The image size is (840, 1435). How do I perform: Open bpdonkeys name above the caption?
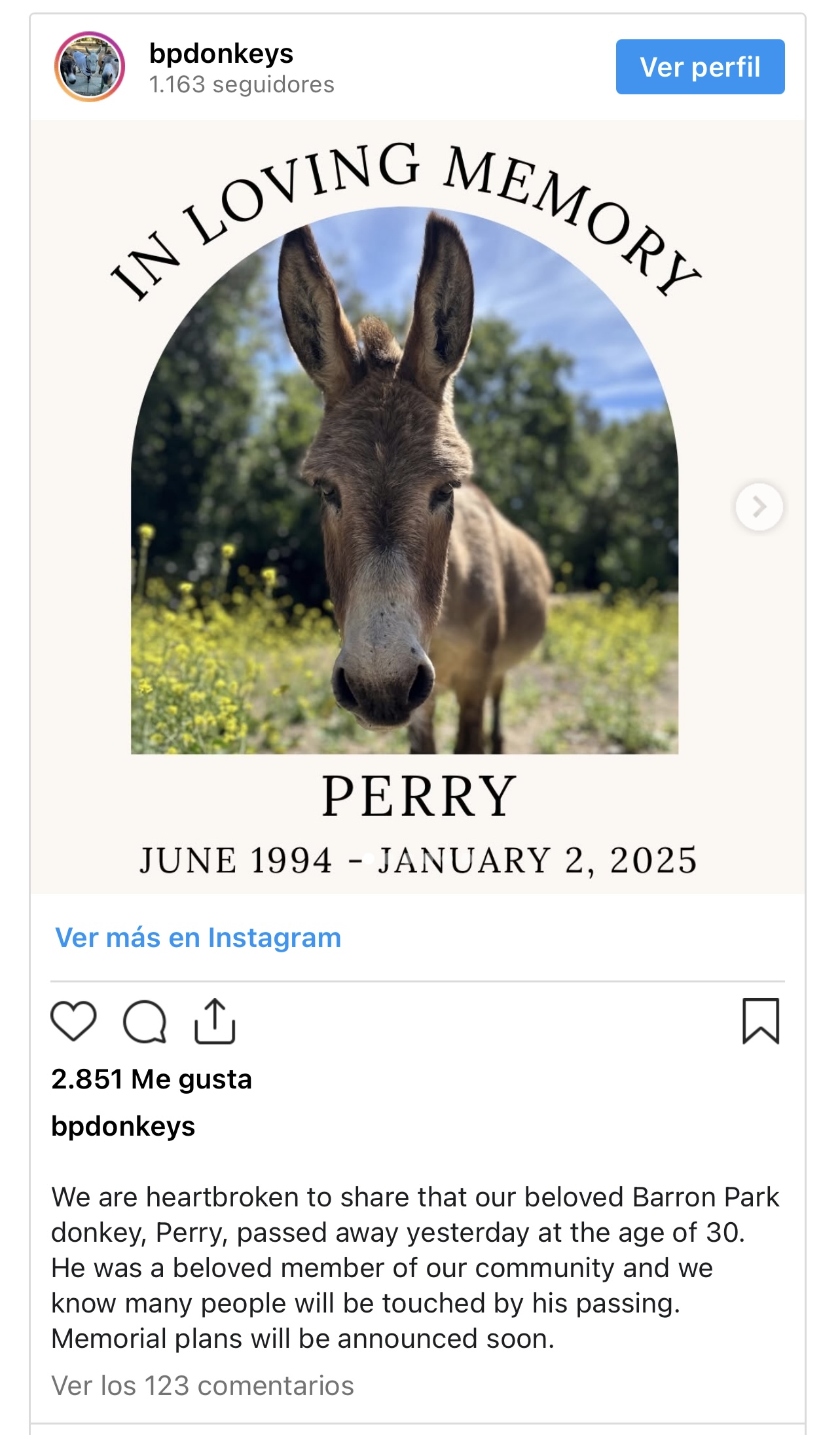(x=123, y=1127)
